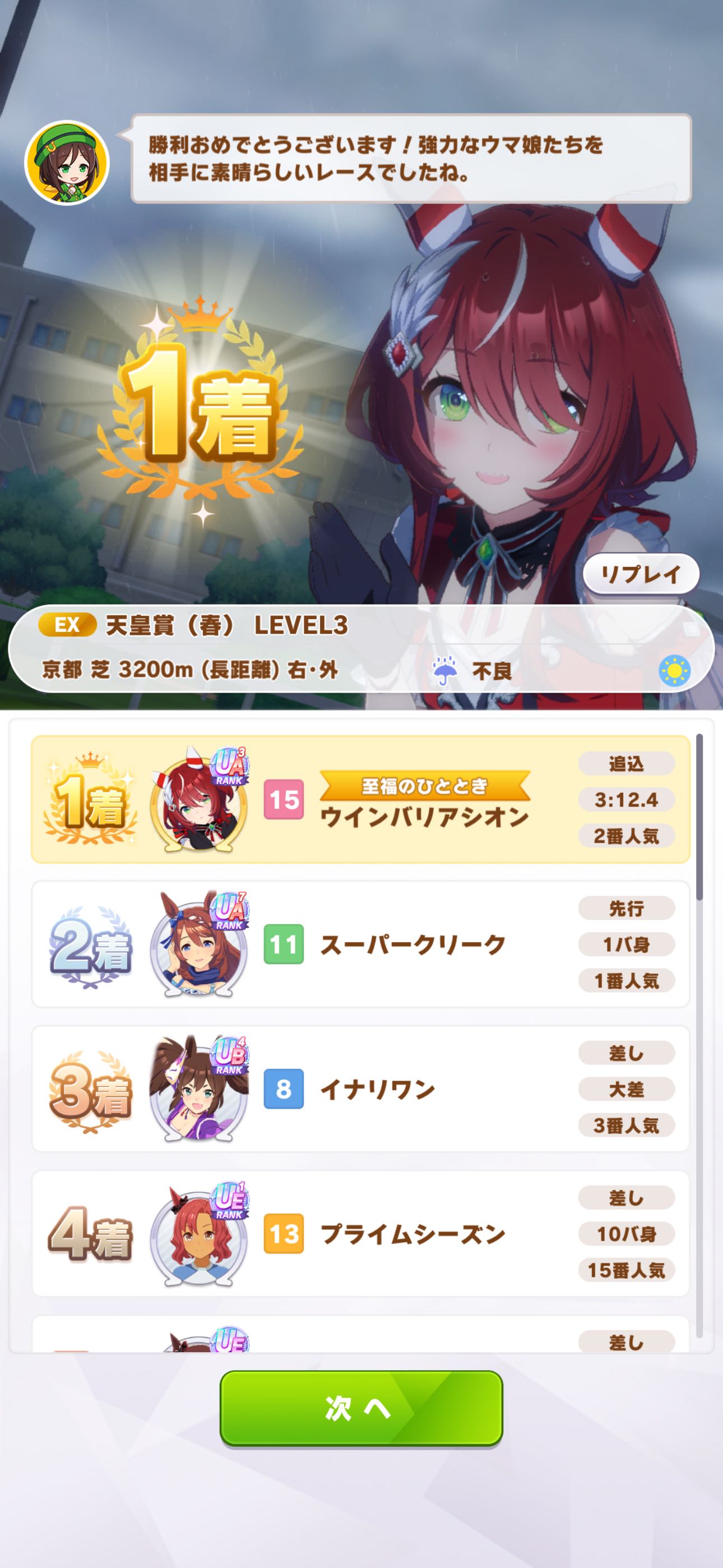
Task: Tap the リプレイ replay button
Action: pyautogui.click(x=641, y=574)
